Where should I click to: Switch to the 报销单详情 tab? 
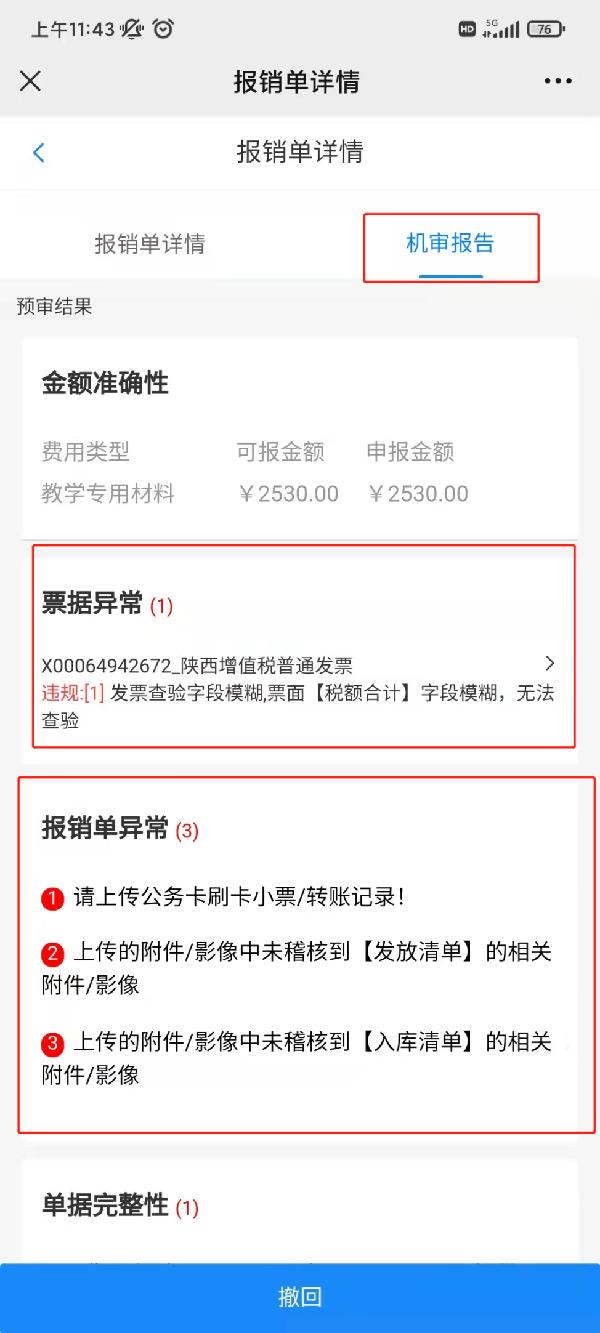coord(150,244)
